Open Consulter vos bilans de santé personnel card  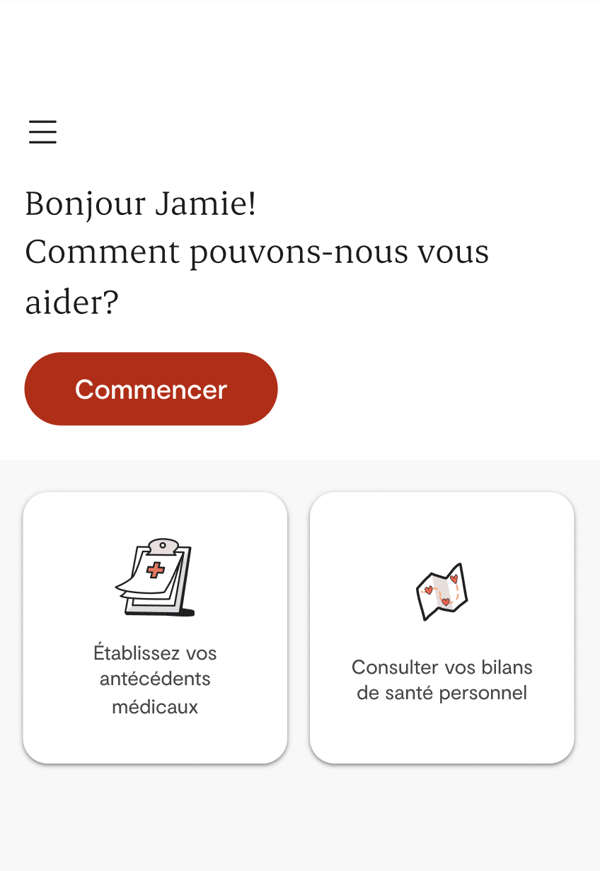[442, 627]
